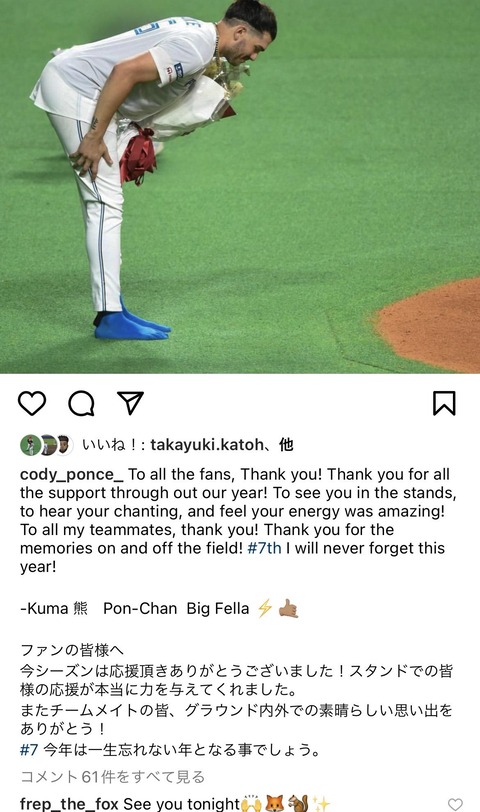Screen dimensions: 480x812
Task: Open the #7 hashtag in Japanese text
Action: [x=29, y=749]
